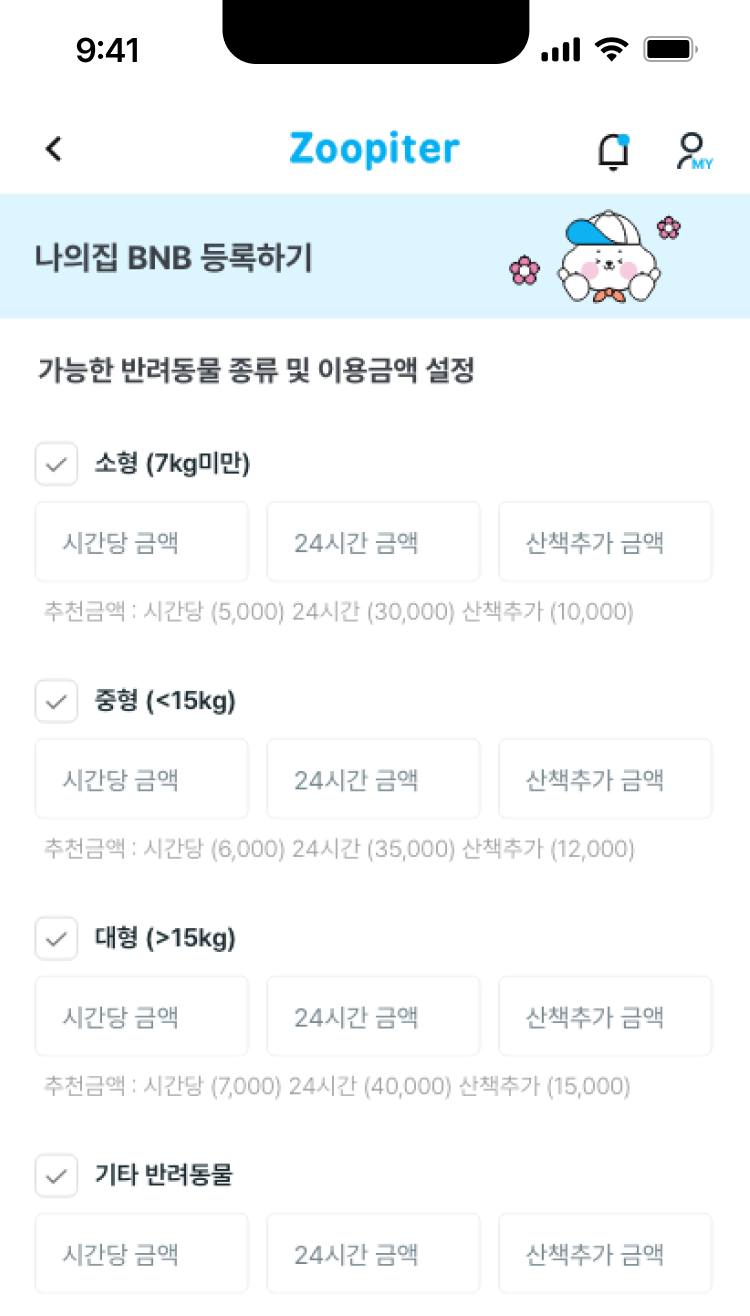Image resolution: width=750 pixels, height=1316 pixels.
Task: Select the 중형 24시간 금액 field
Action: (x=373, y=779)
